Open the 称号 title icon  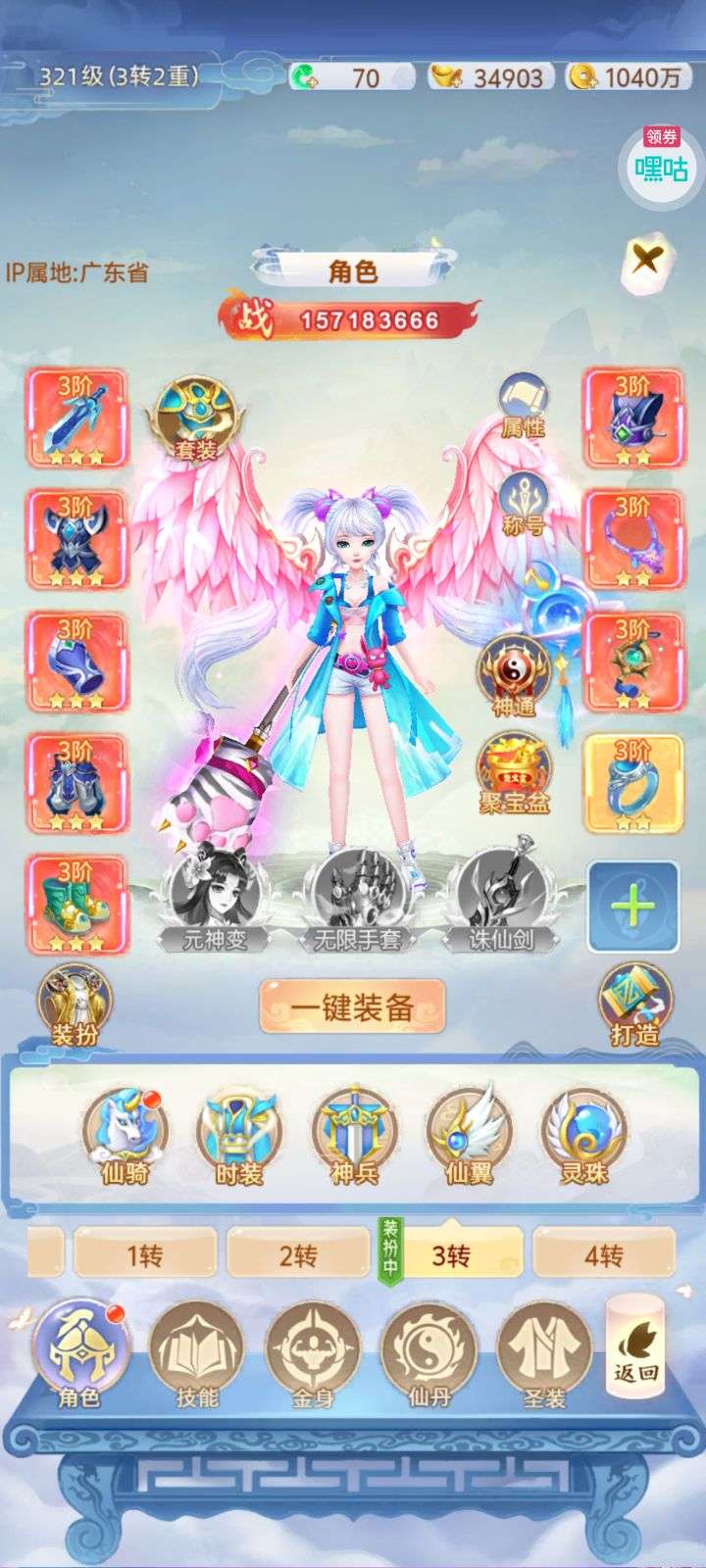523,503
